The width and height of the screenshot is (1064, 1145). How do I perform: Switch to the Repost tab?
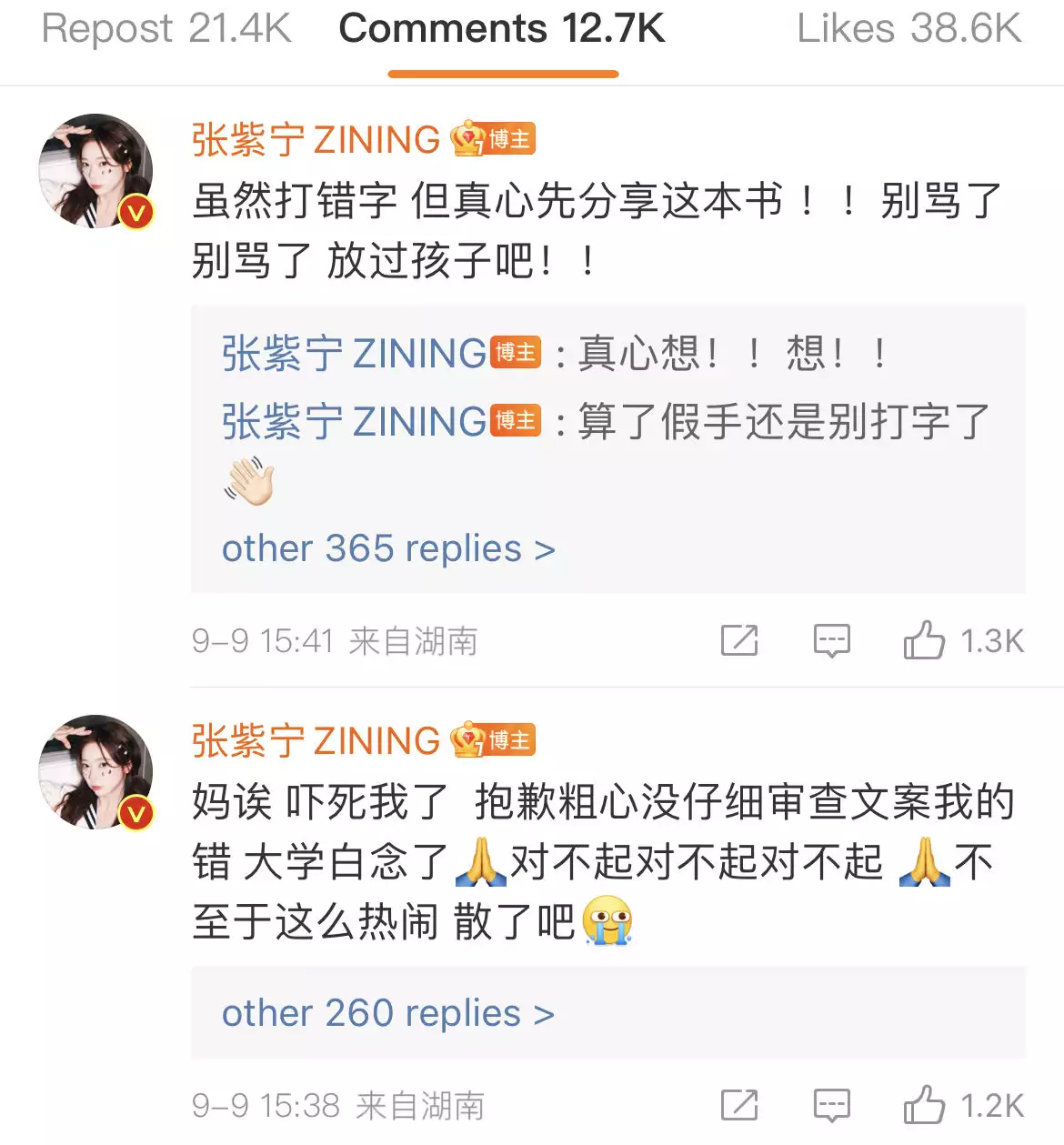coord(166,29)
